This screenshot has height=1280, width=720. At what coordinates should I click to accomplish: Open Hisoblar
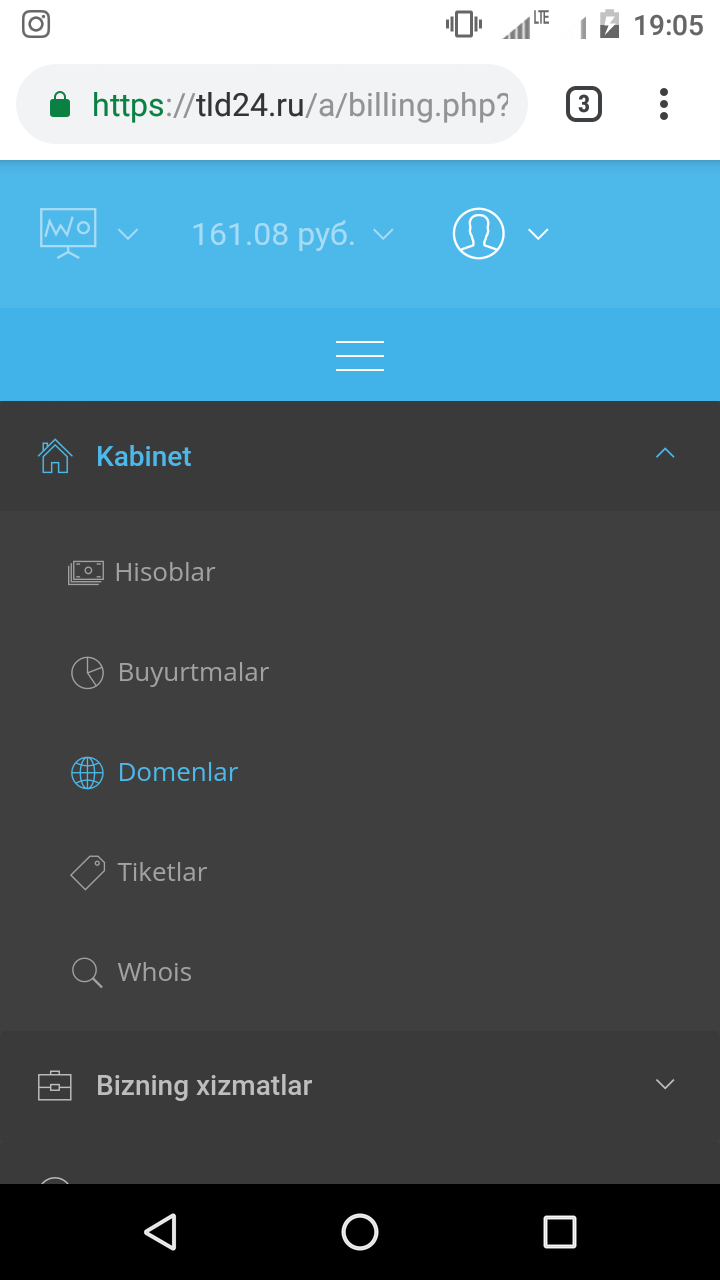point(164,572)
